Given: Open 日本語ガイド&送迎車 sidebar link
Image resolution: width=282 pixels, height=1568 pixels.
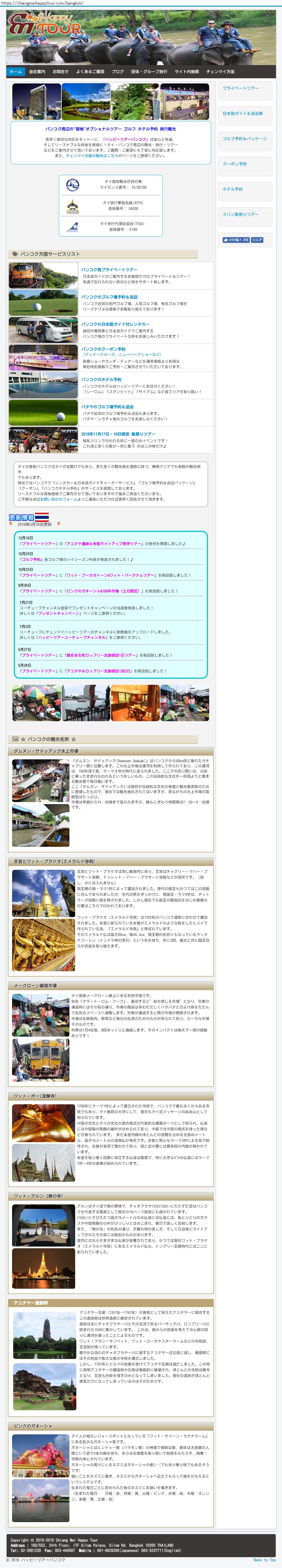Looking at the screenshot, I should click(x=242, y=113).
